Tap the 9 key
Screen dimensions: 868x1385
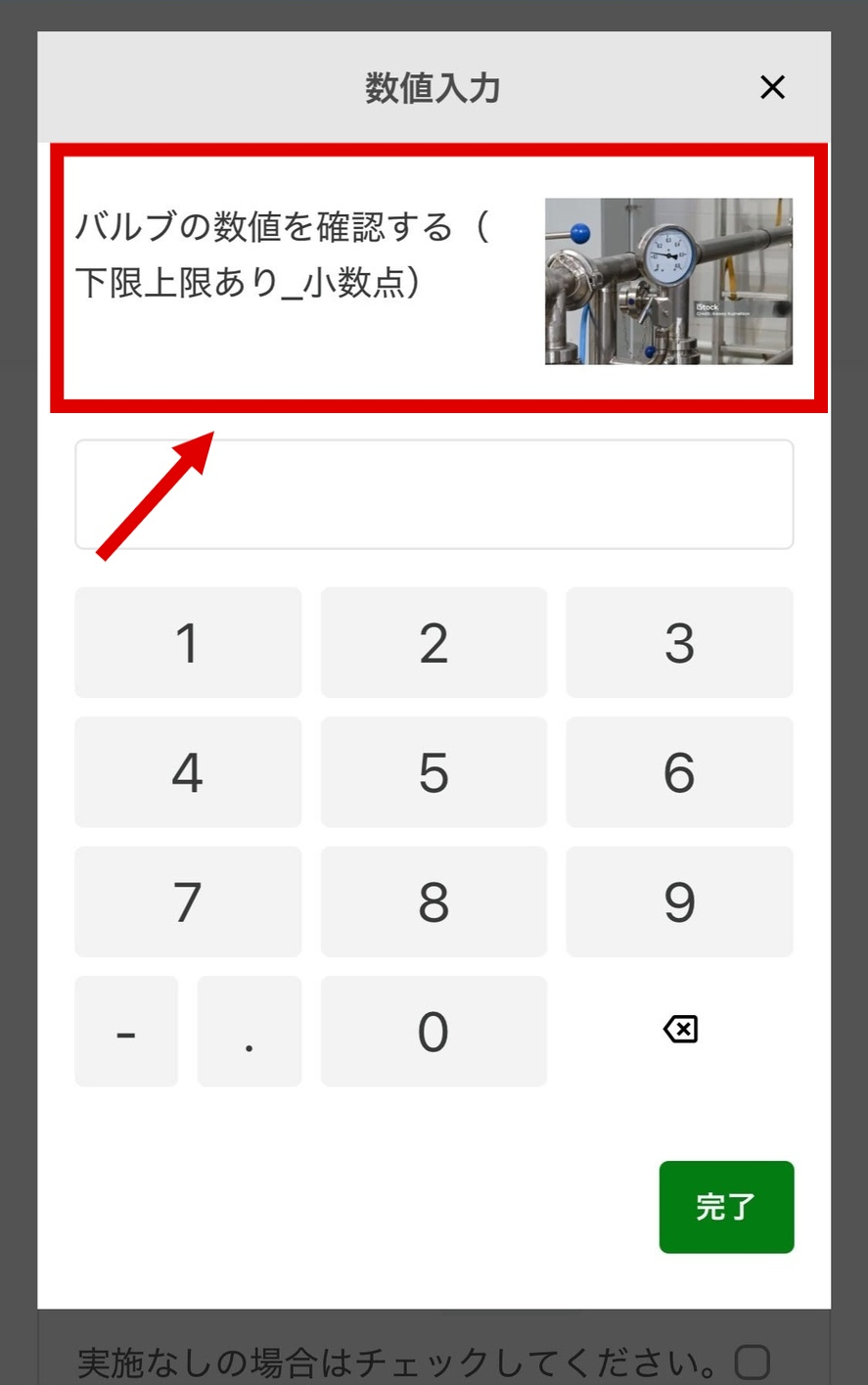coord(679,901)
